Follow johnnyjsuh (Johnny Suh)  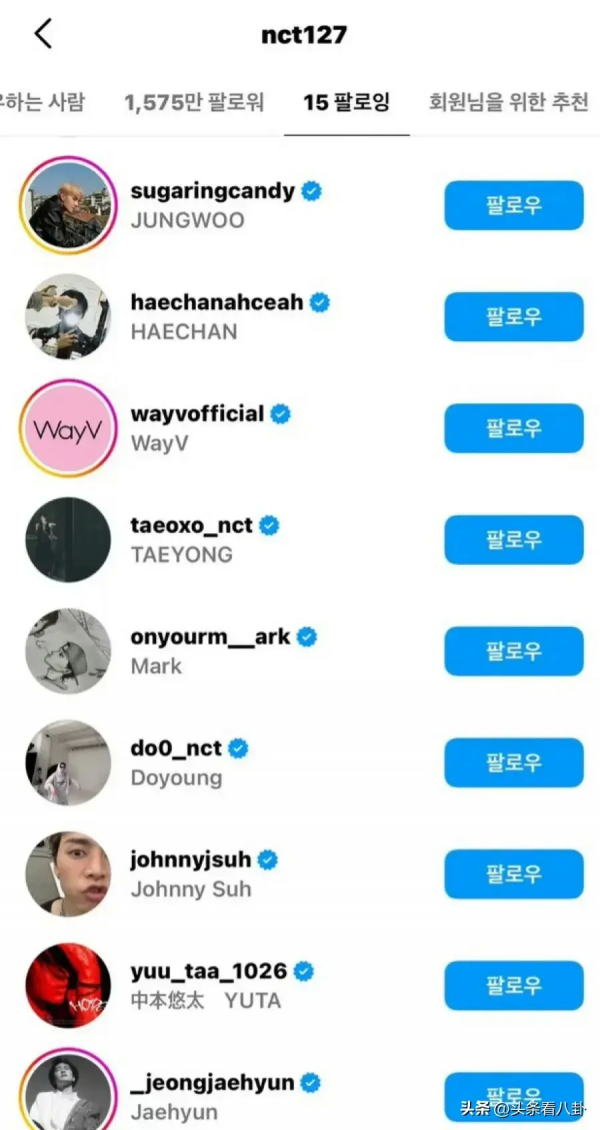click(x=513, y=874)
